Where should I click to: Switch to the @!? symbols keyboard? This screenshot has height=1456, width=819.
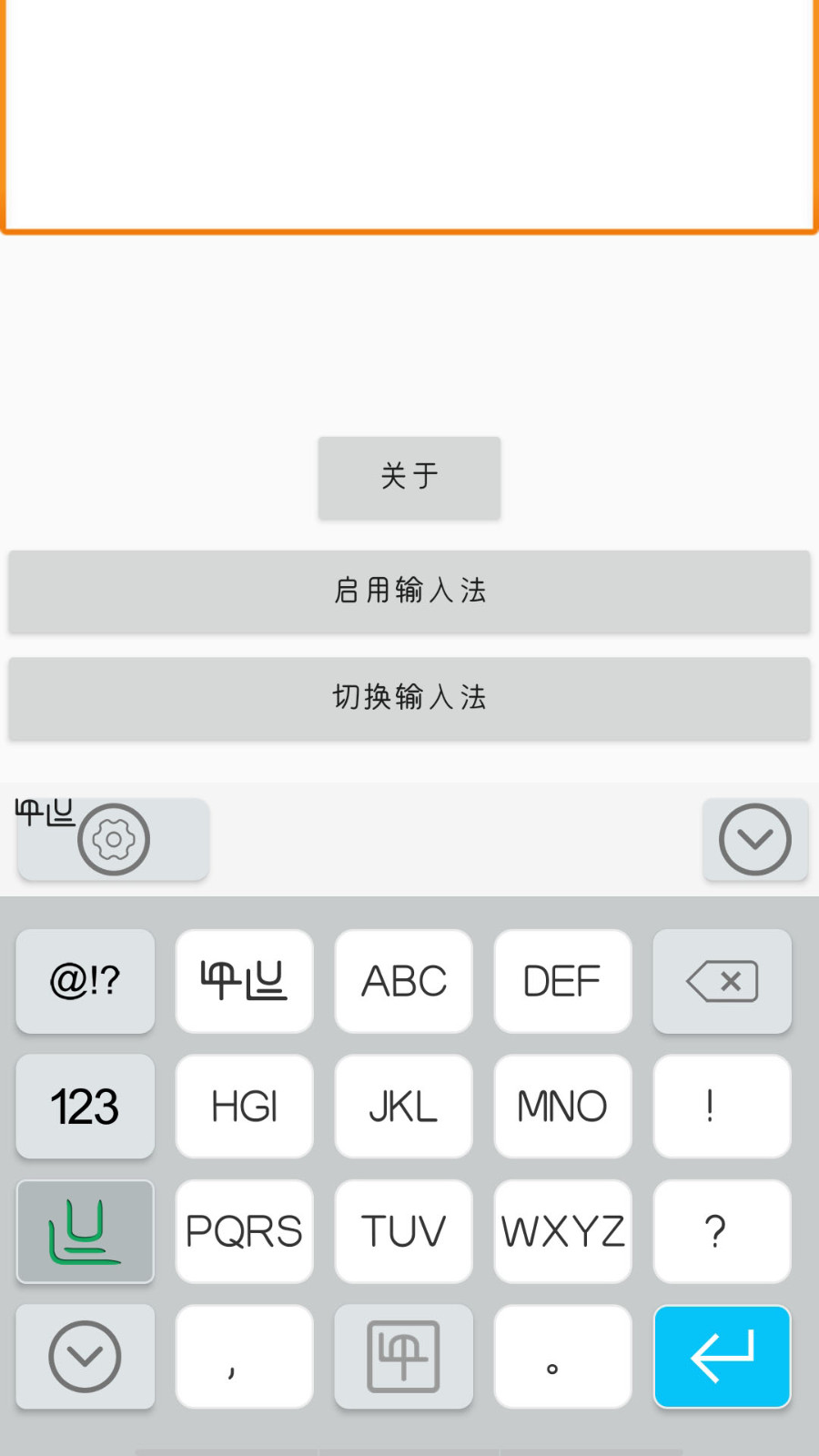(85, 981)
